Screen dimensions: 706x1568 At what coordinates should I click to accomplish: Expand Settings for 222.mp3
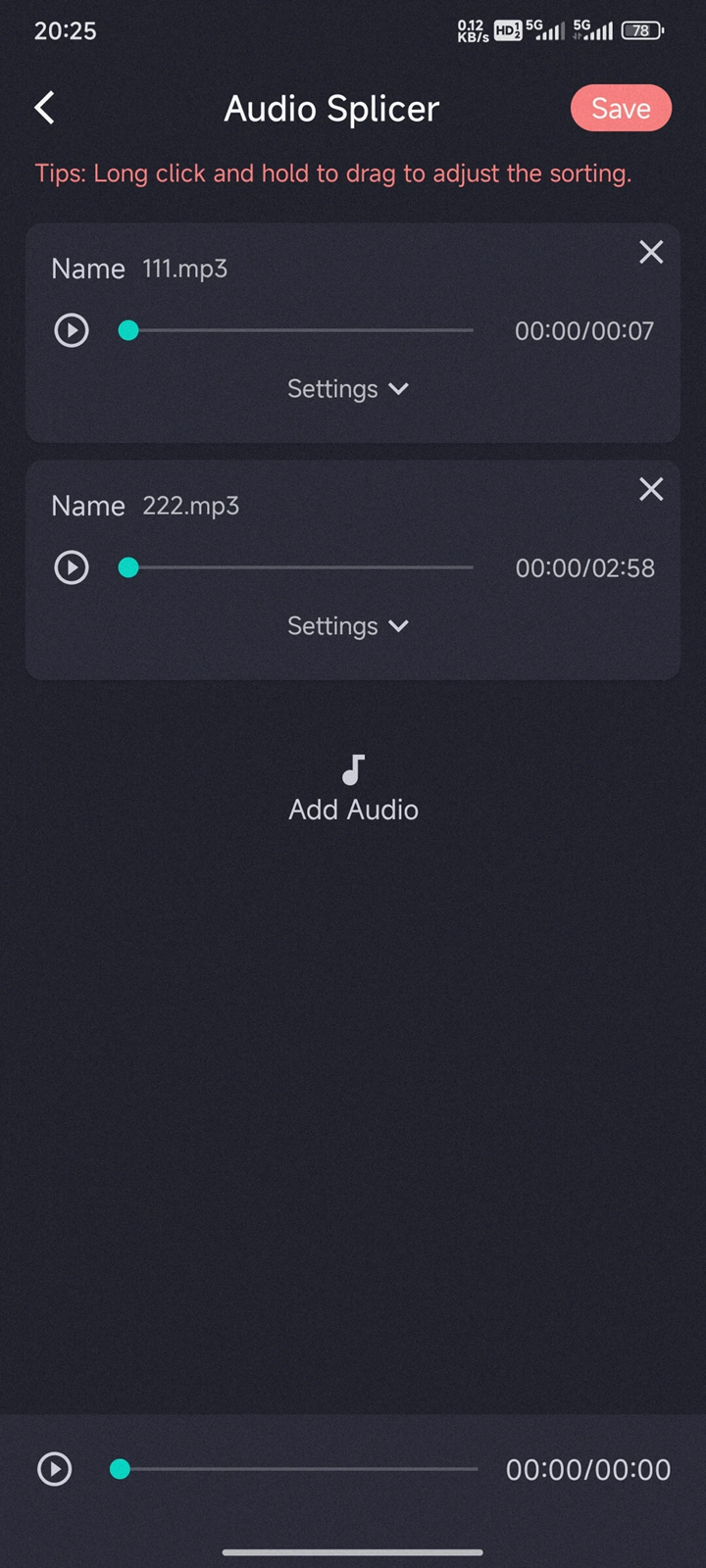(x=348, y=626)
